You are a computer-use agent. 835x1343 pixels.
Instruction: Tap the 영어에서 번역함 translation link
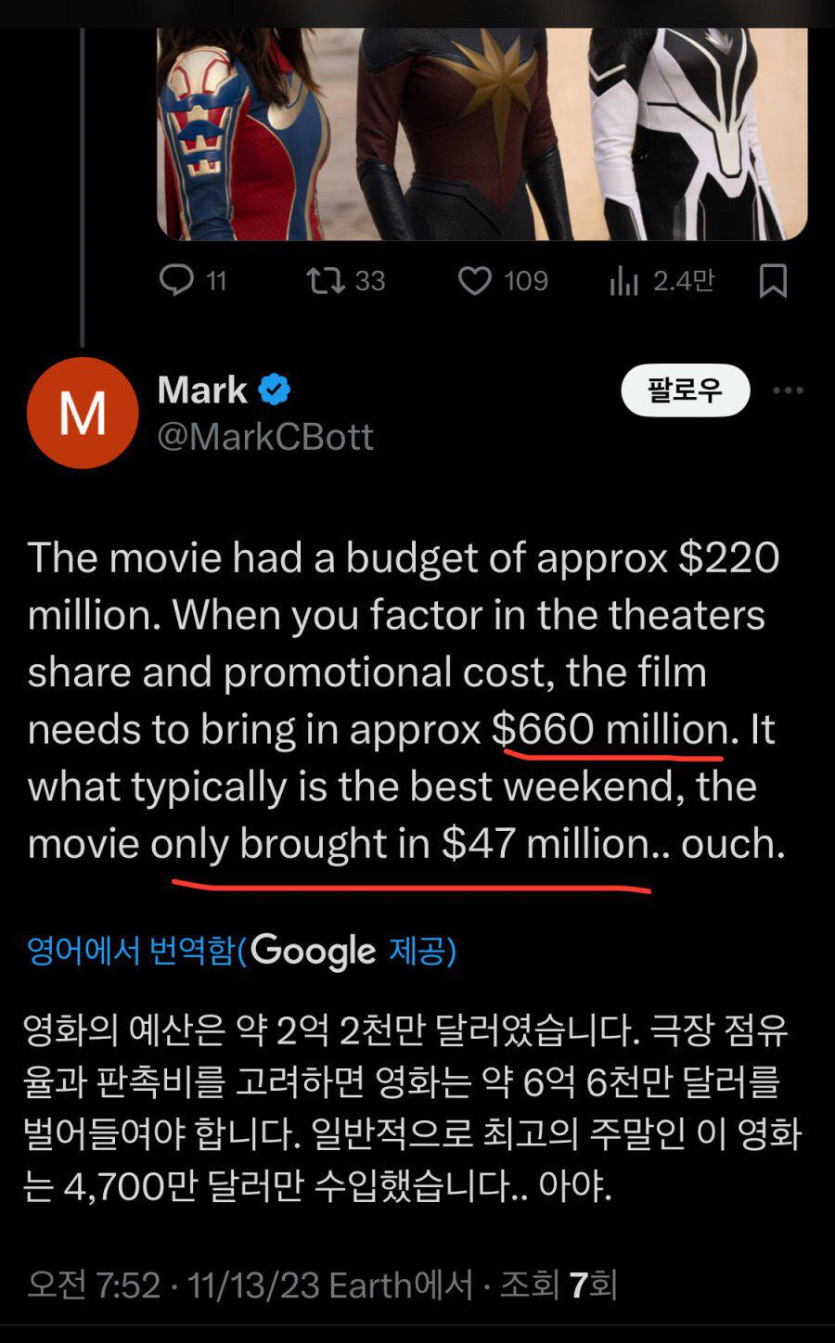(130, 951)
